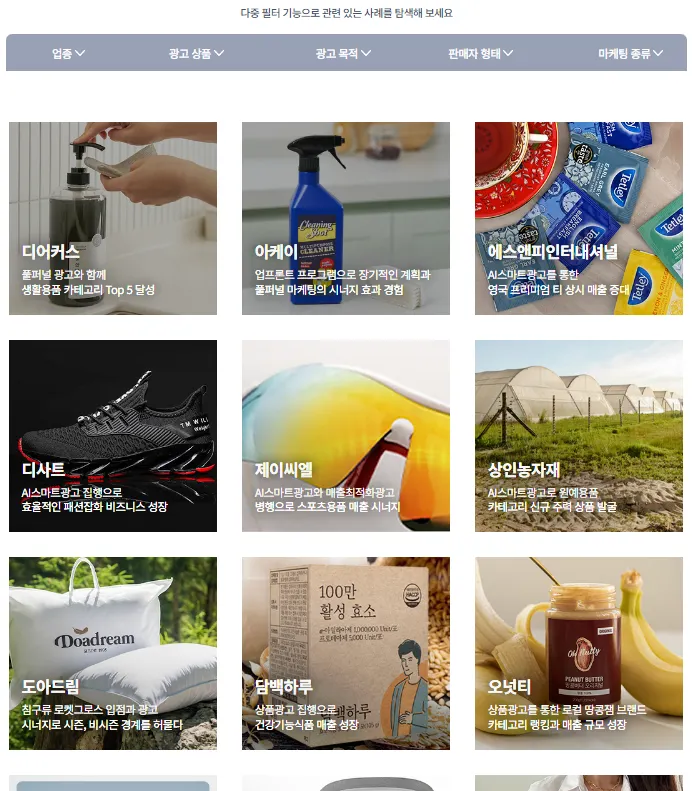Open the 제이씨엘 sports goods card
Image resolution: width=692 pixels, height=791 pixels.
point(346,436)
